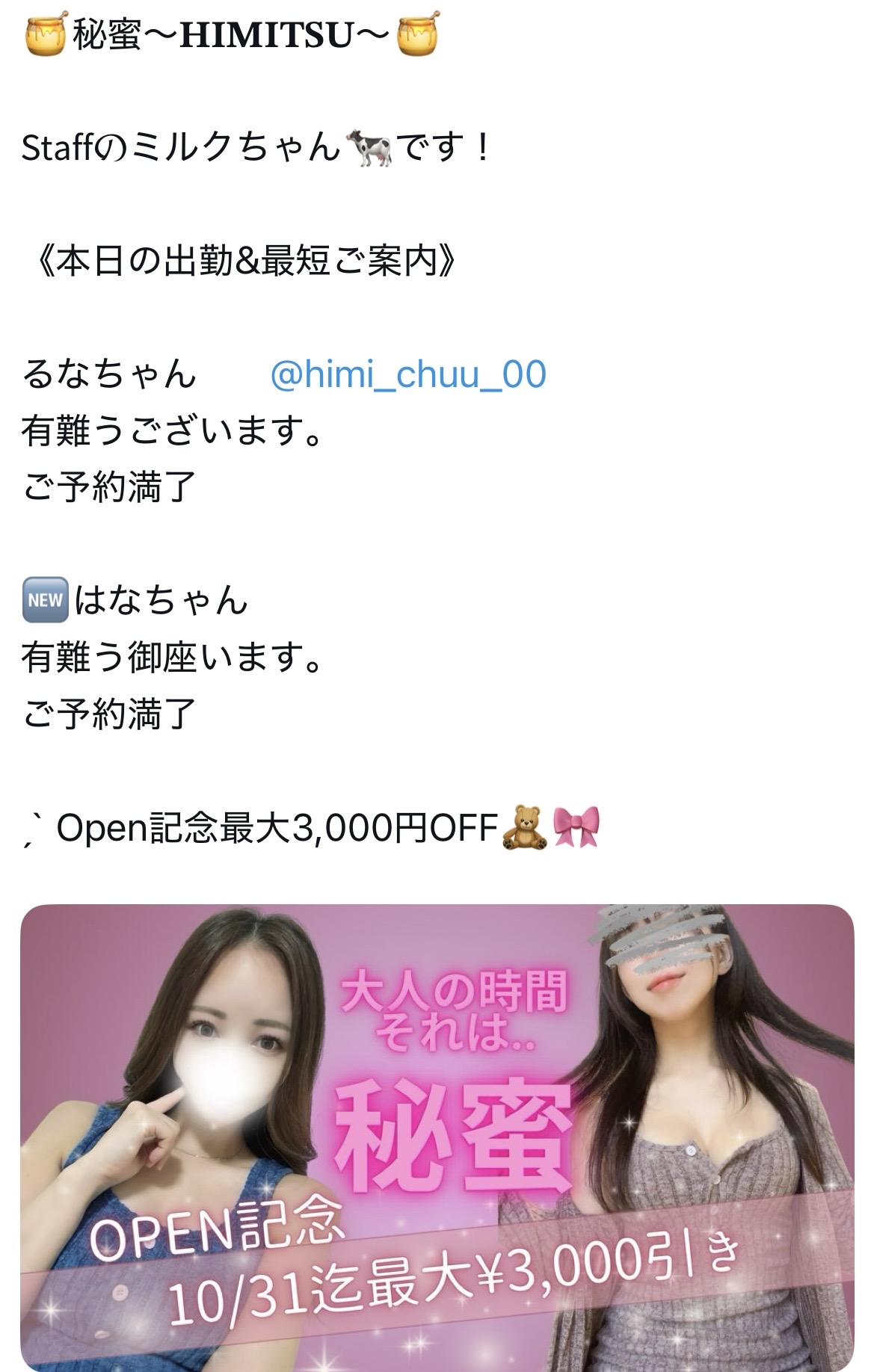
Task: Open the attached promotional image
Action: tap(437, 1136)
